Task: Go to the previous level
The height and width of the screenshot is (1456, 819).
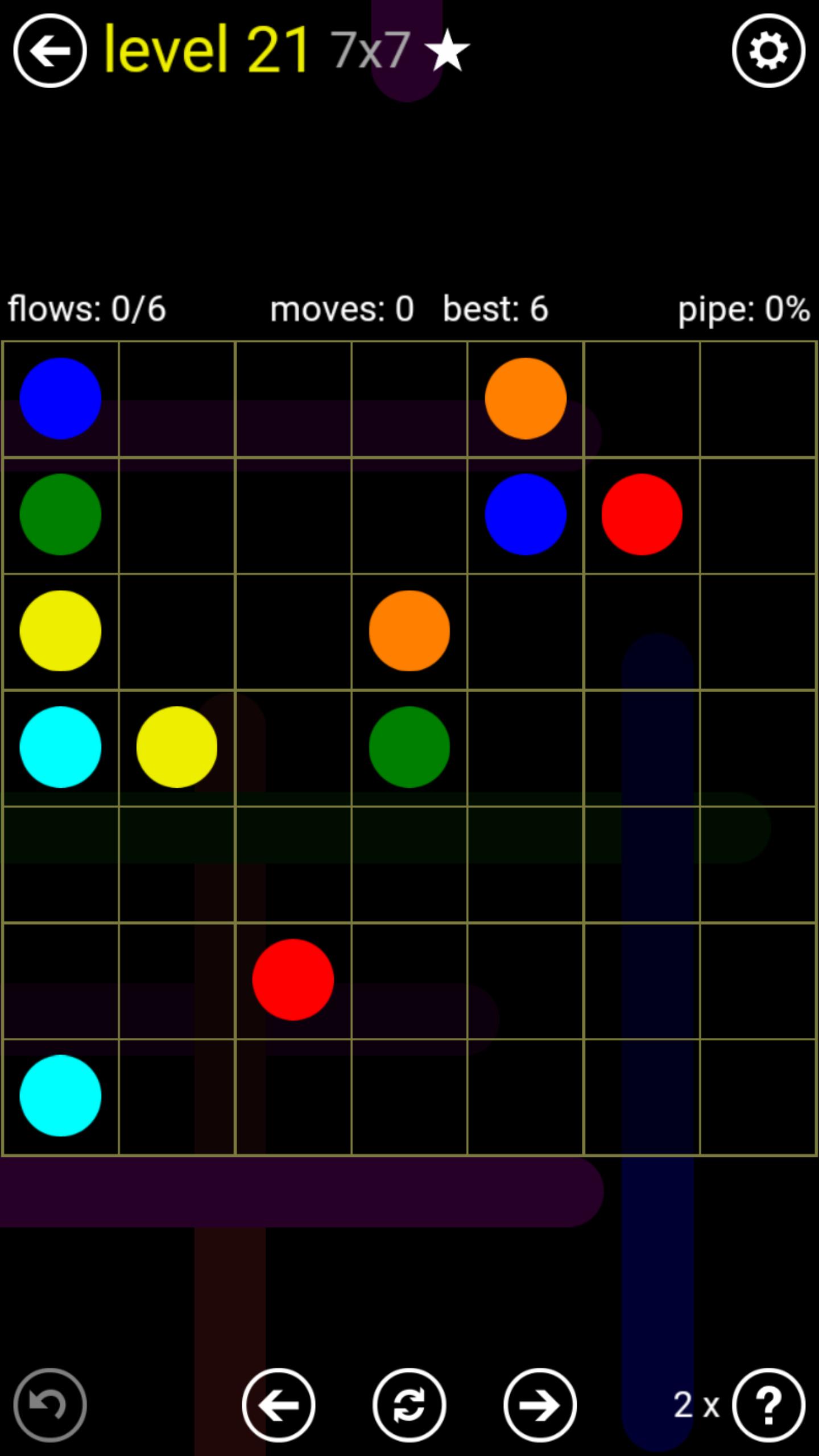Action: [x=279, y=1405]
